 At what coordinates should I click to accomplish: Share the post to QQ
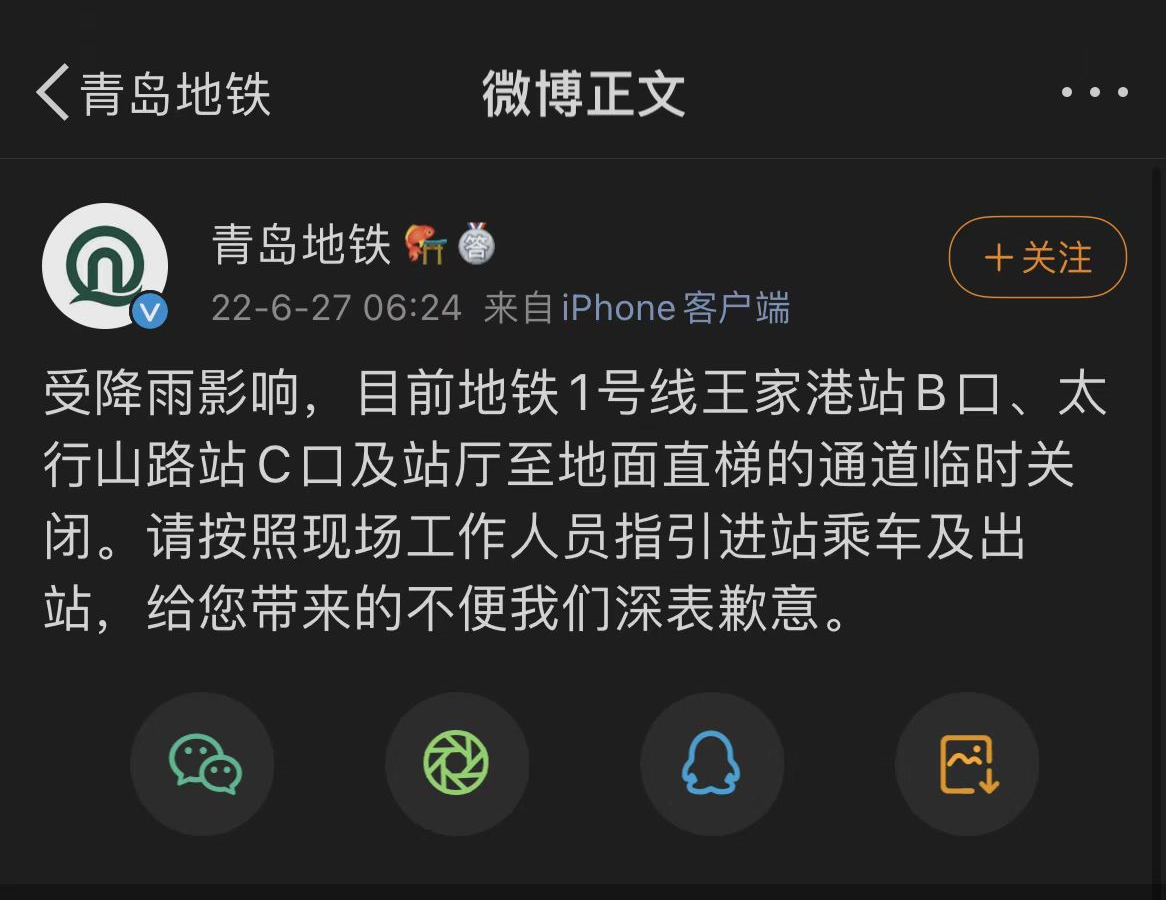tap(711, 764)
